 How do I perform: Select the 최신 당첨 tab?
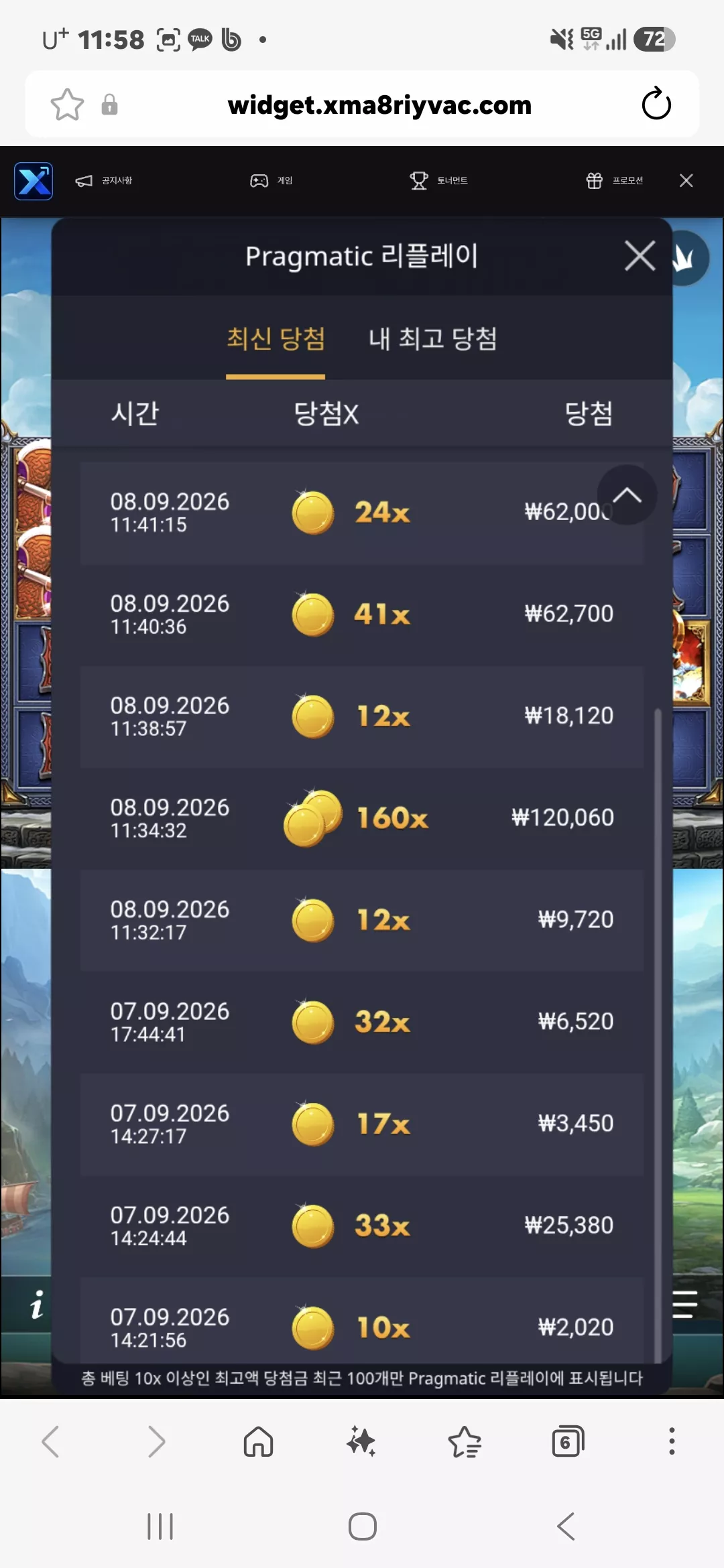pyautogui.click(x=276, y=338)
